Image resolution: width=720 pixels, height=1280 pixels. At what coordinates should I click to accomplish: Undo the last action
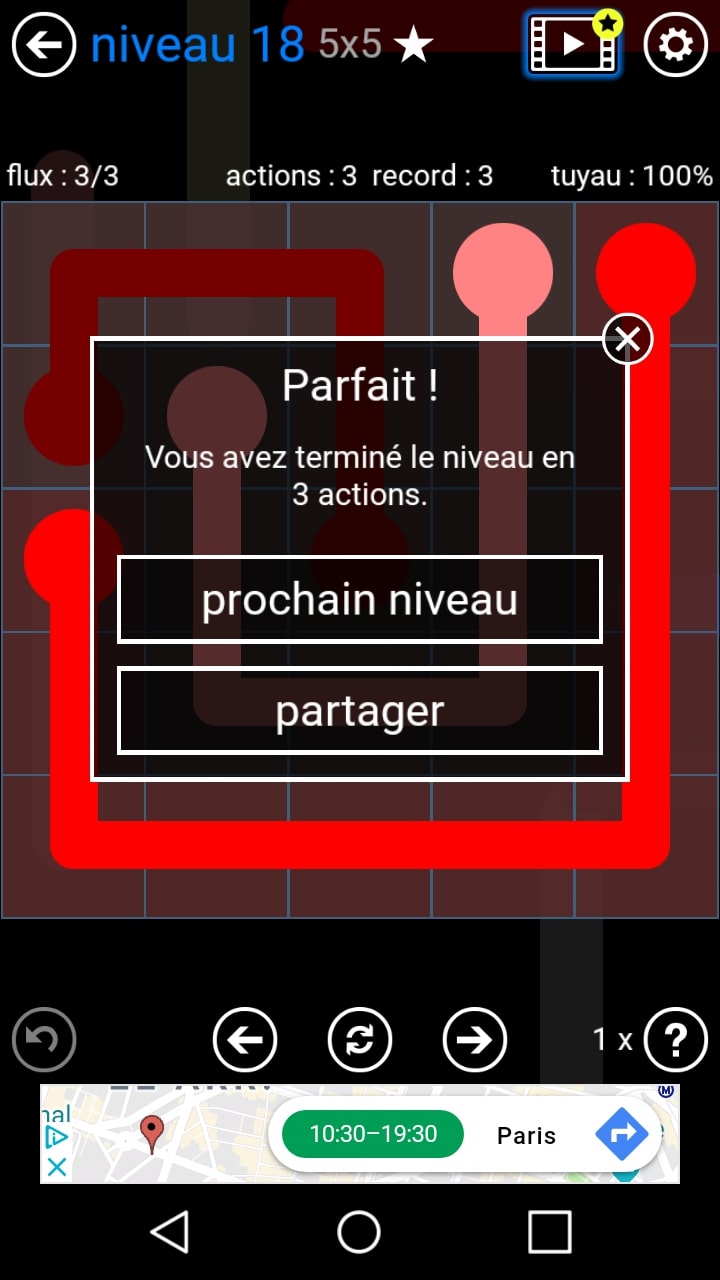(x=44, y=1040)
